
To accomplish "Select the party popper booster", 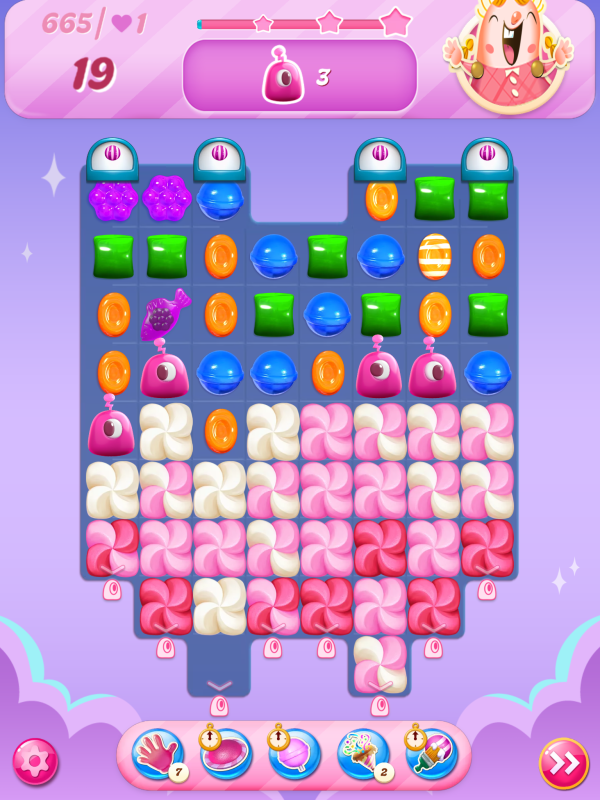I will click(x=362, y=754).
